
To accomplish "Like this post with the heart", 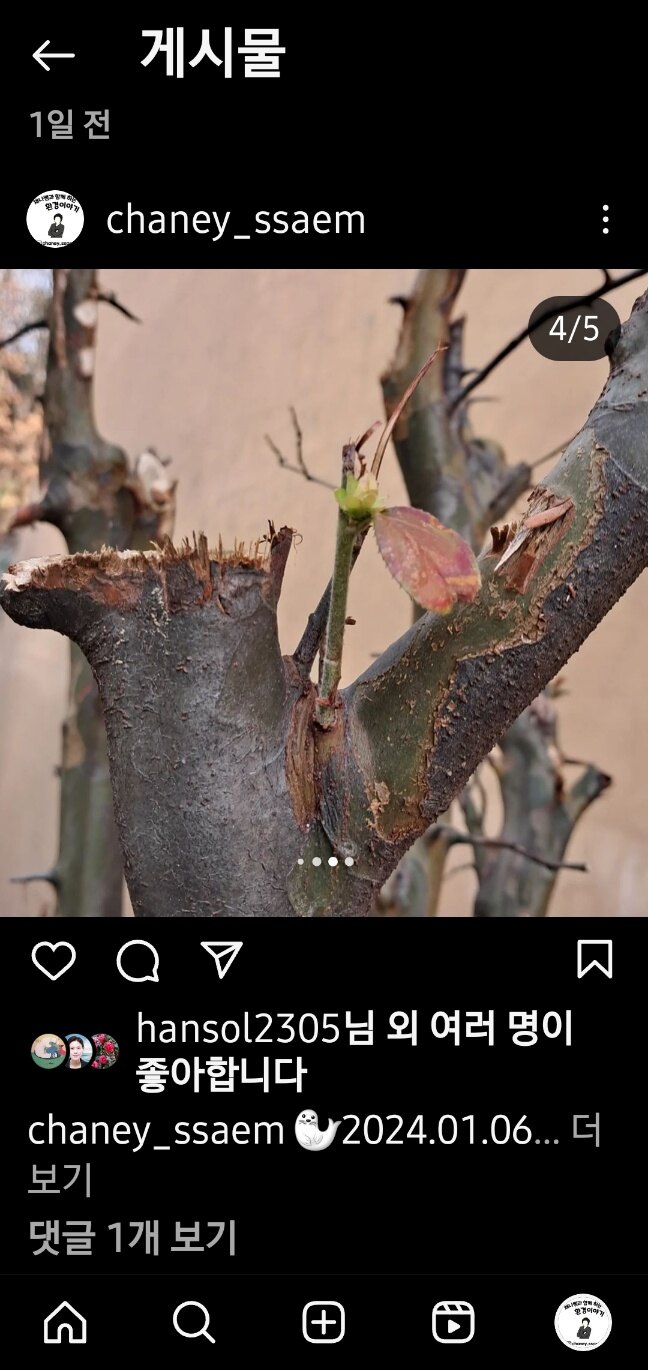I will pos(53,961).
